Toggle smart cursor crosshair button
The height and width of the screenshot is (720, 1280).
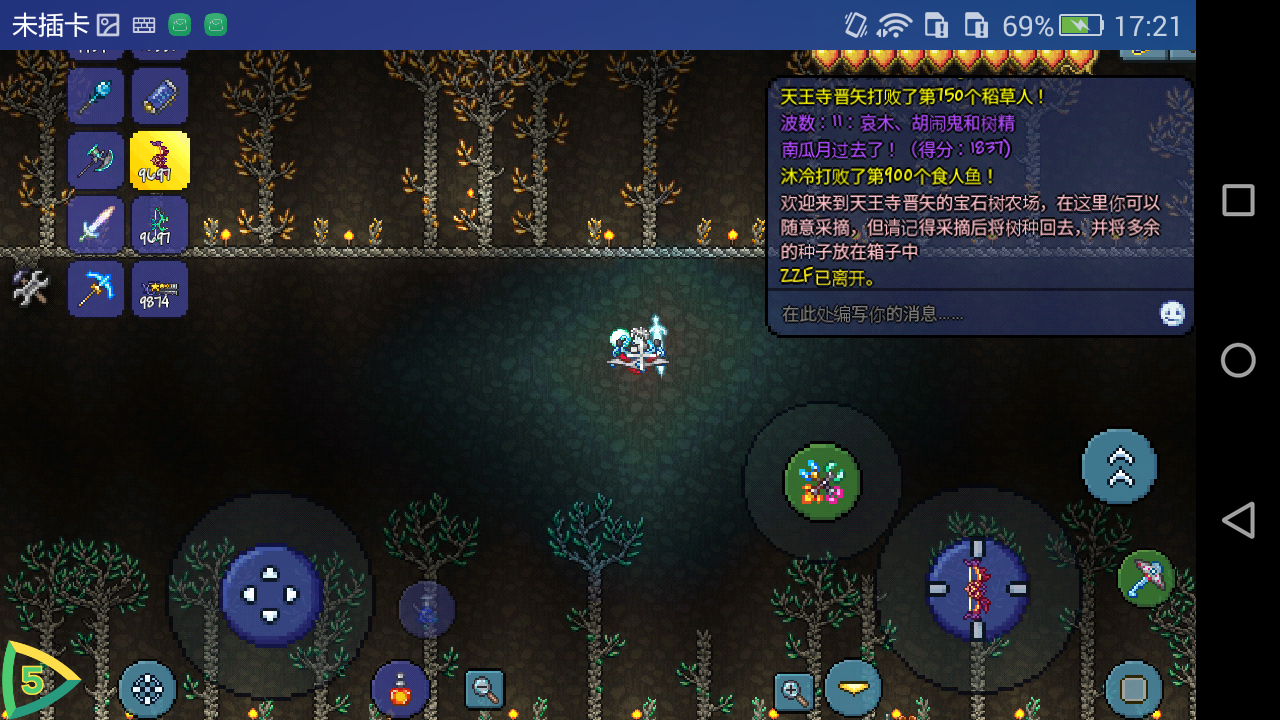(147, 689)
